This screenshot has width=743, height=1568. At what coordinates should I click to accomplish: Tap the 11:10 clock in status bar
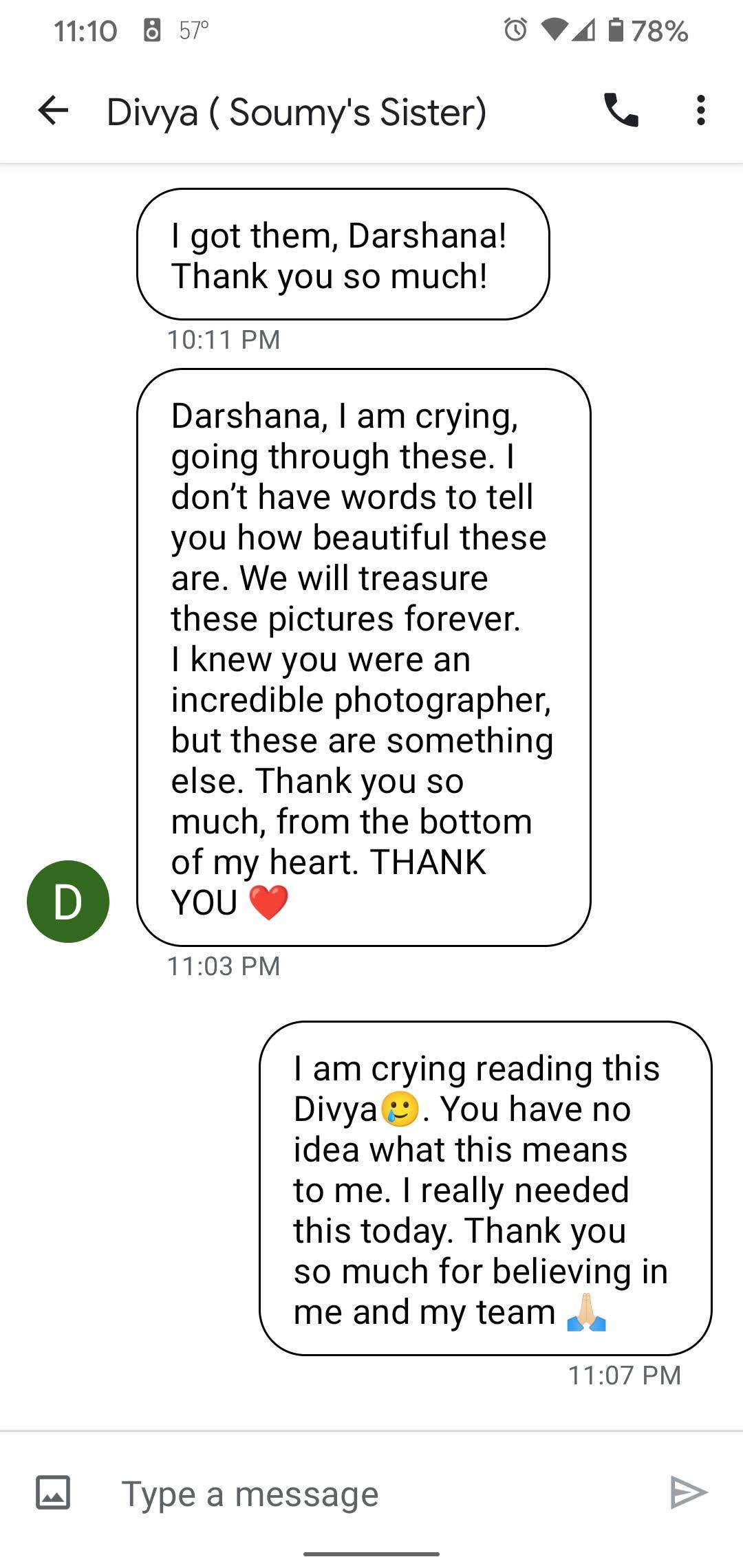click(87, 30)
